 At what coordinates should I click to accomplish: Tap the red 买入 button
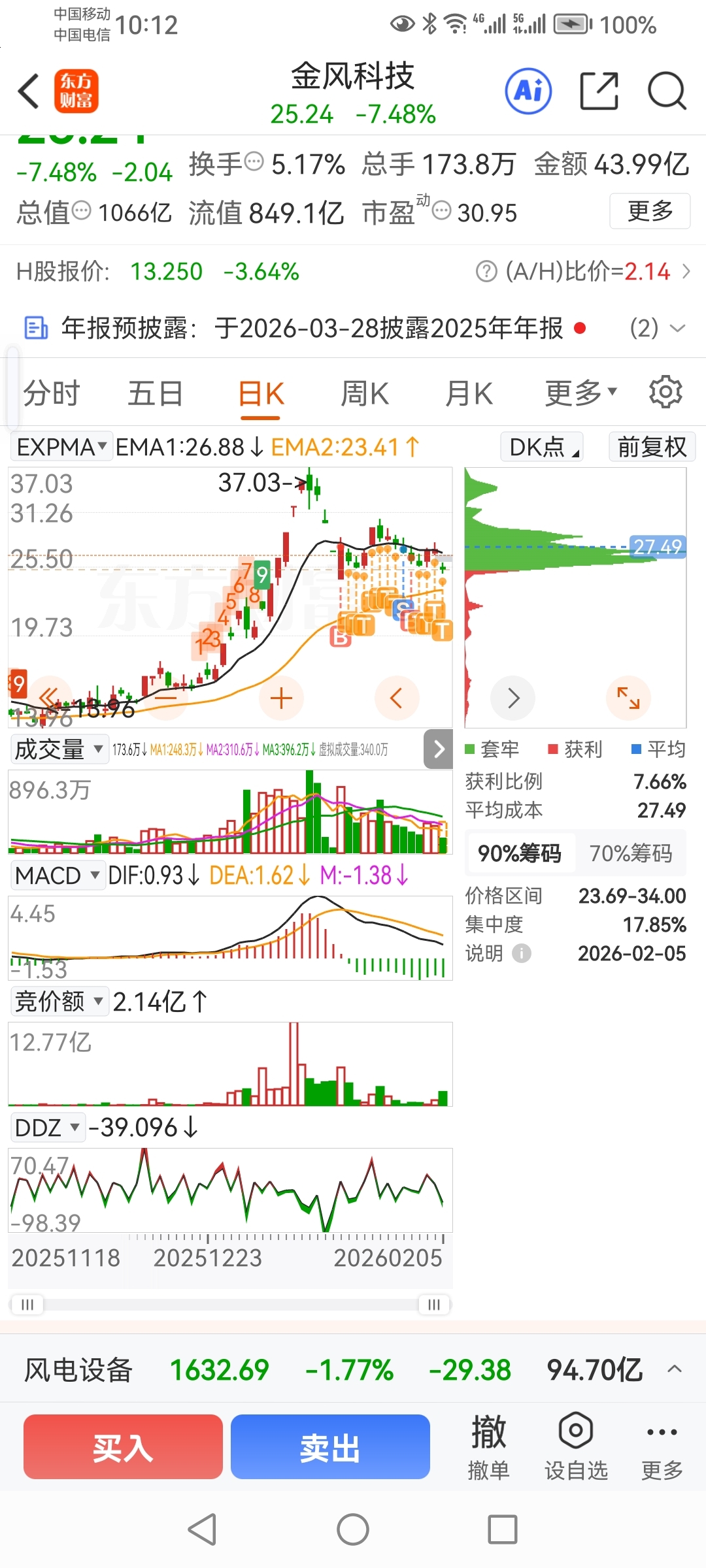pos(123,1446)
